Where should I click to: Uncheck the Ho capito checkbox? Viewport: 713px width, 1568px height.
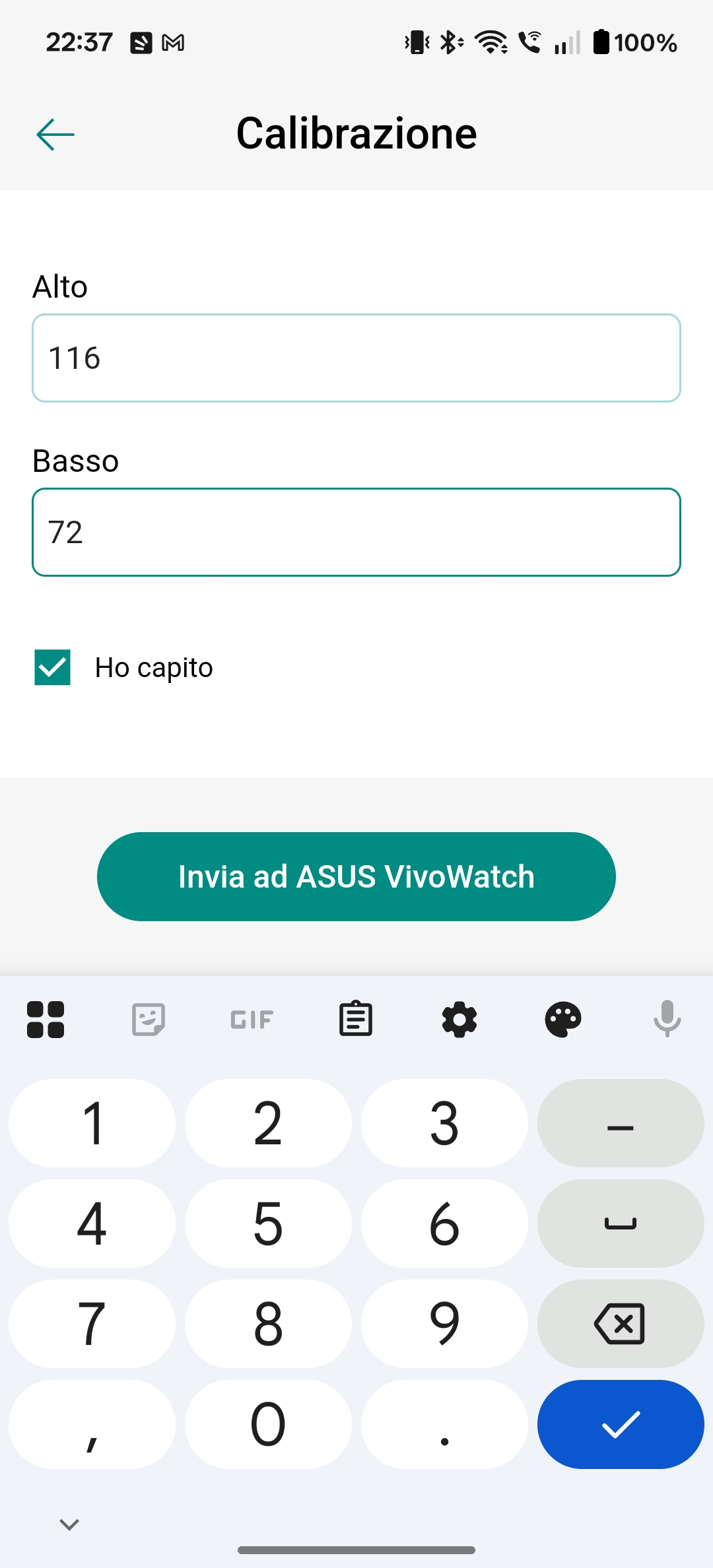click(x=53, y=667)
